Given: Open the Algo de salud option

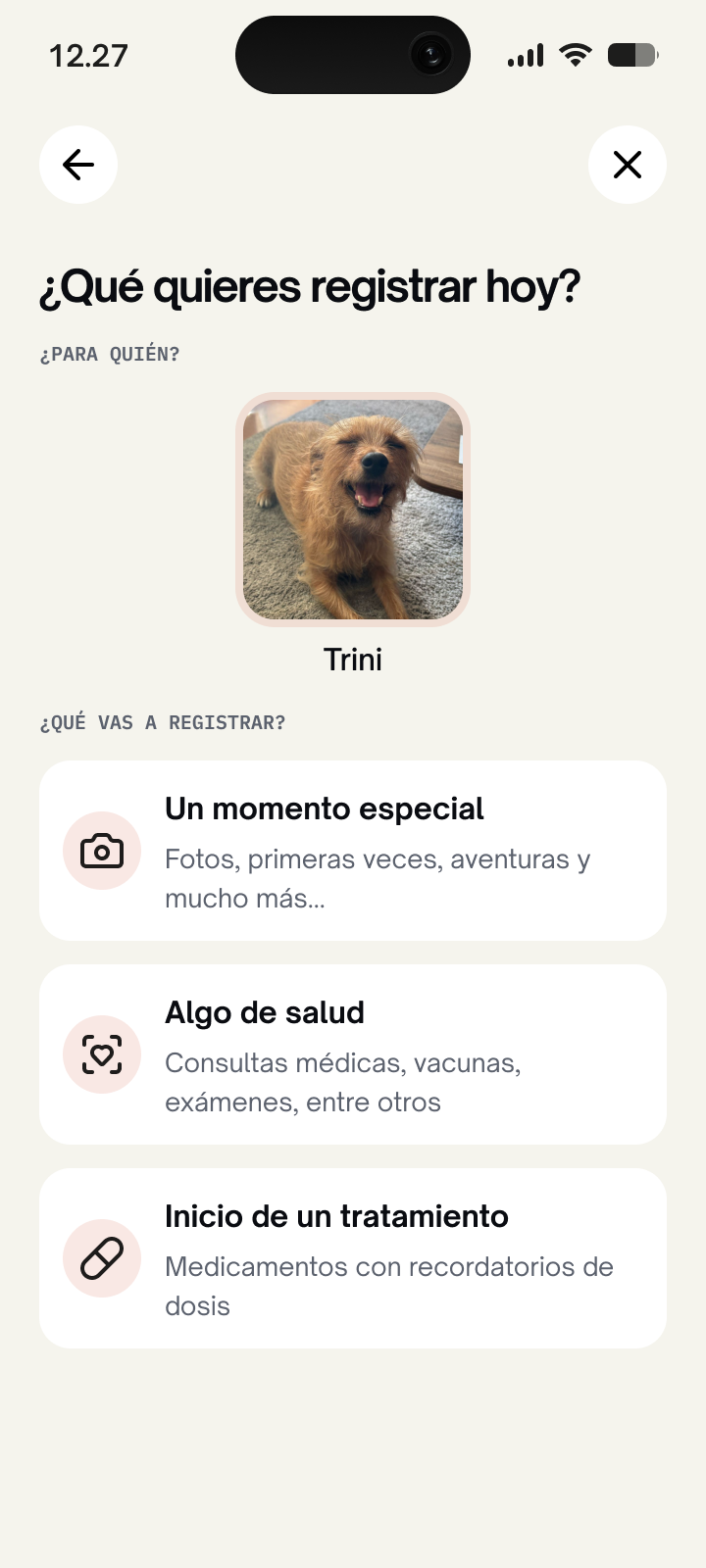Looking at the screenshot, I should click(x=353, y=1054).
